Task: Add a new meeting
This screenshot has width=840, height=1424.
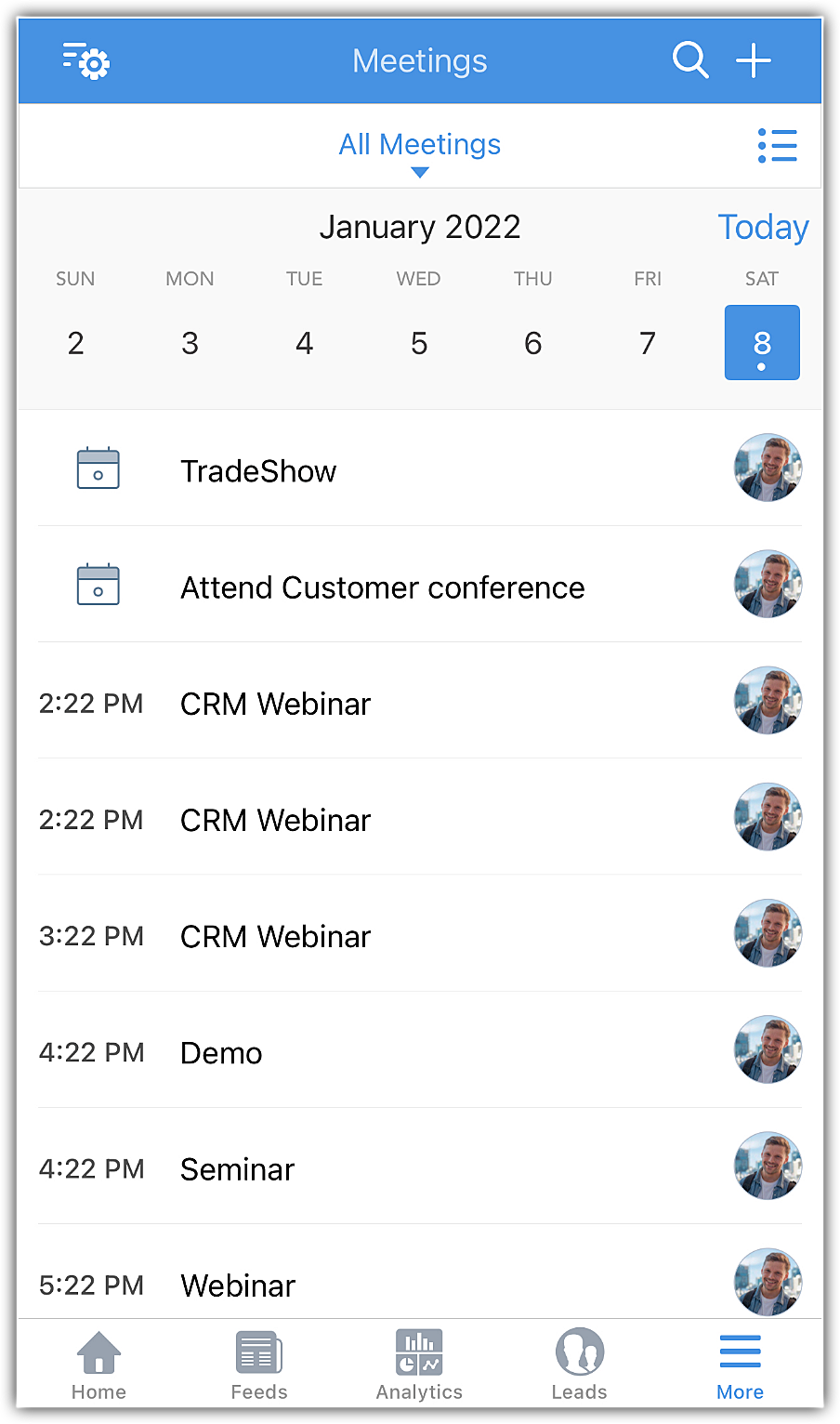Action: pos(754,60)
